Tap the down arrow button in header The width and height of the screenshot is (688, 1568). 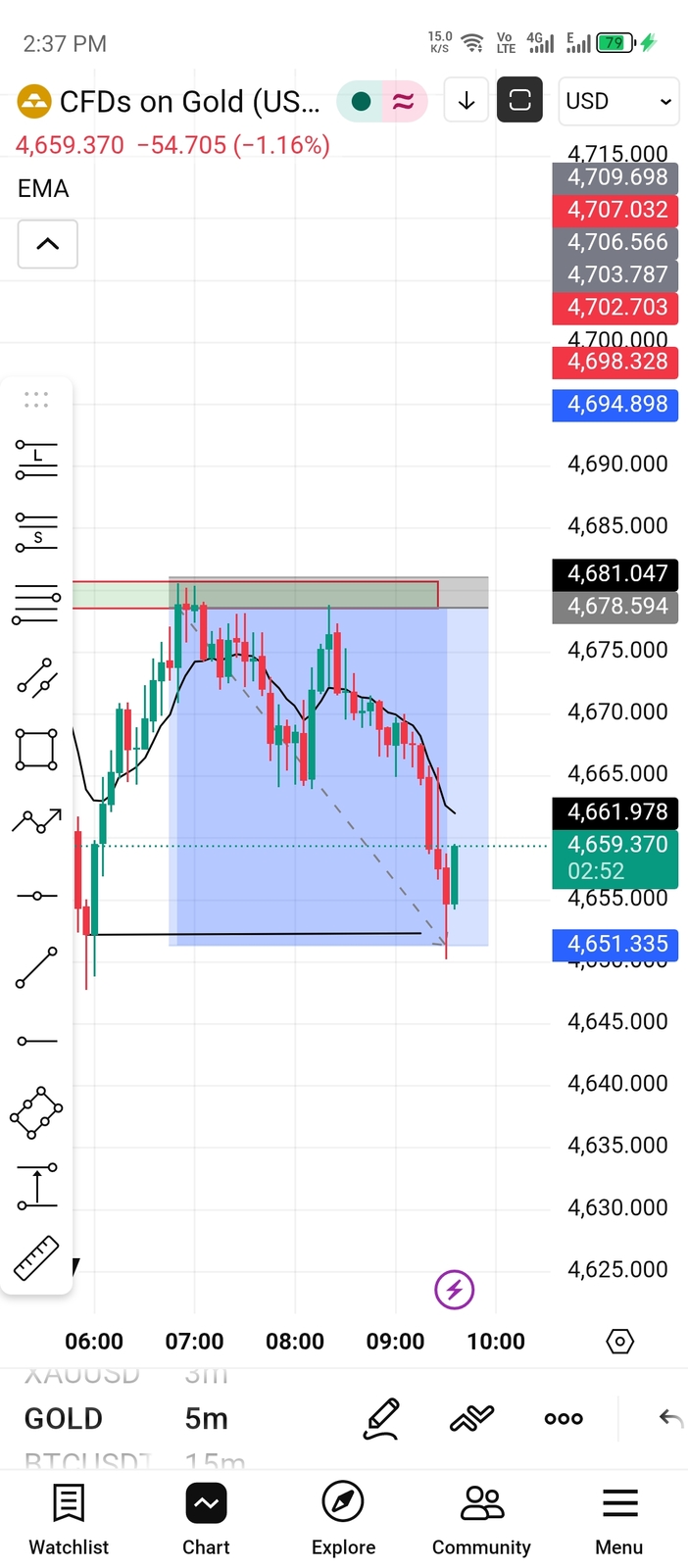[467, 101]
